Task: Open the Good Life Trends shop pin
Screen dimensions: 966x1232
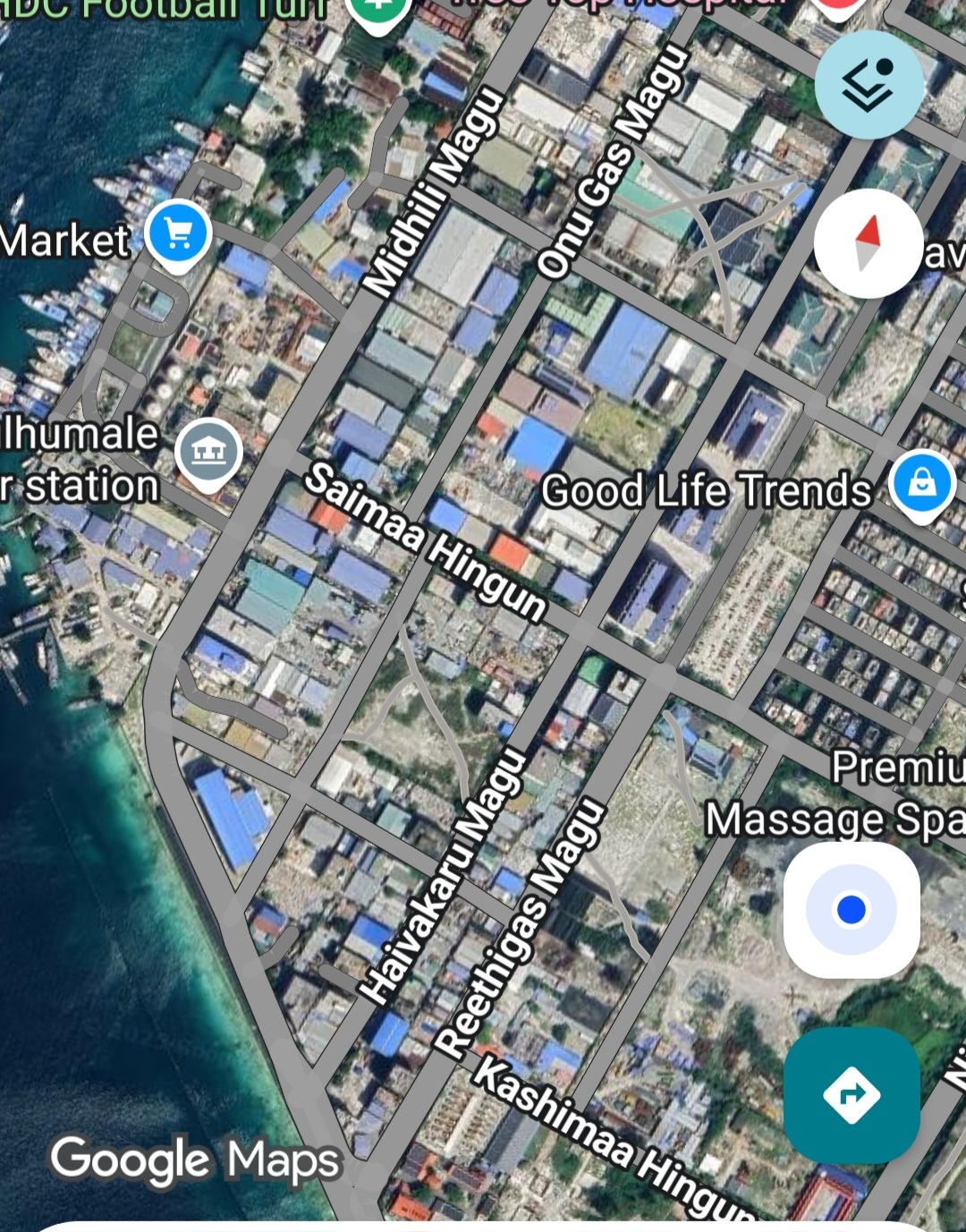Action: click(x=923, y=484)
